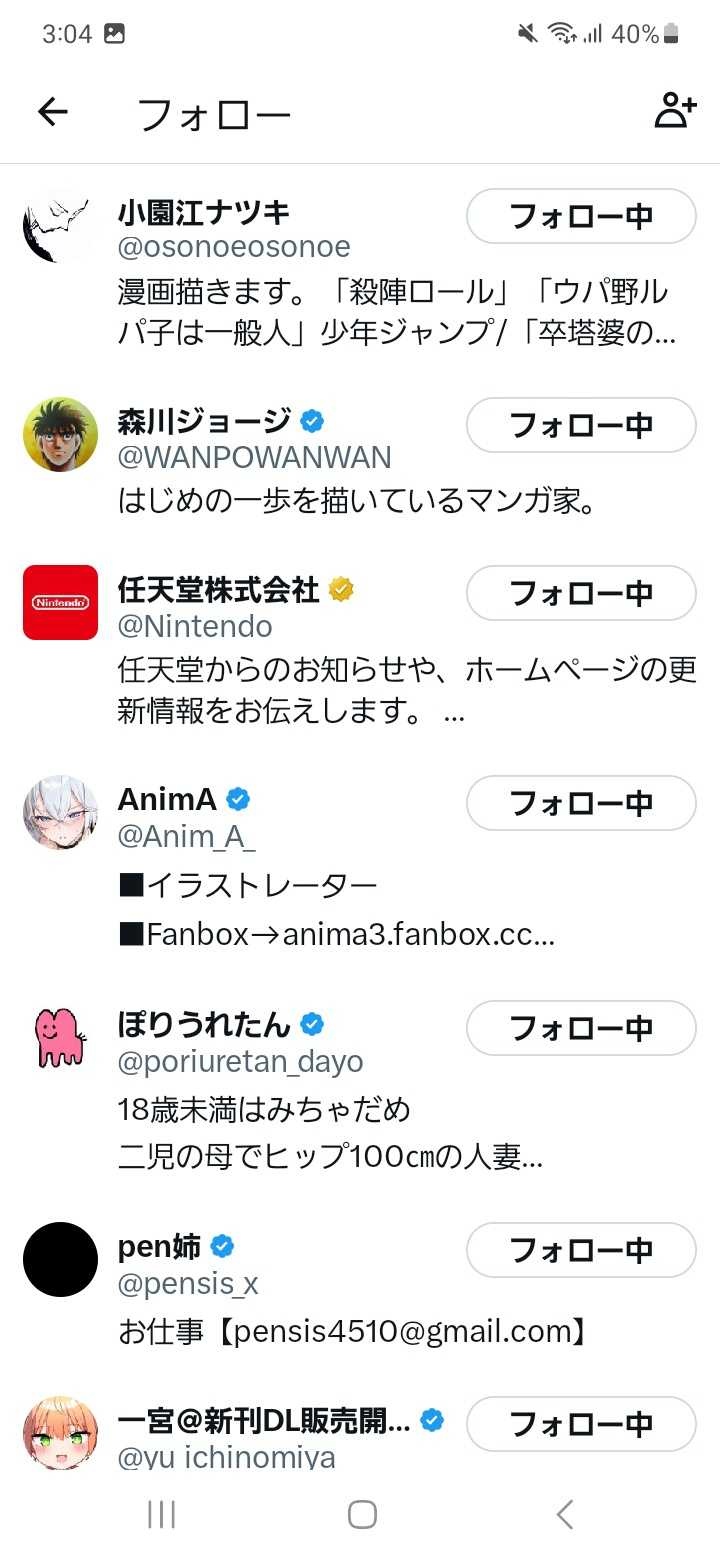Tap フォロー中 next to 森川ジョージ

(581, 425)
